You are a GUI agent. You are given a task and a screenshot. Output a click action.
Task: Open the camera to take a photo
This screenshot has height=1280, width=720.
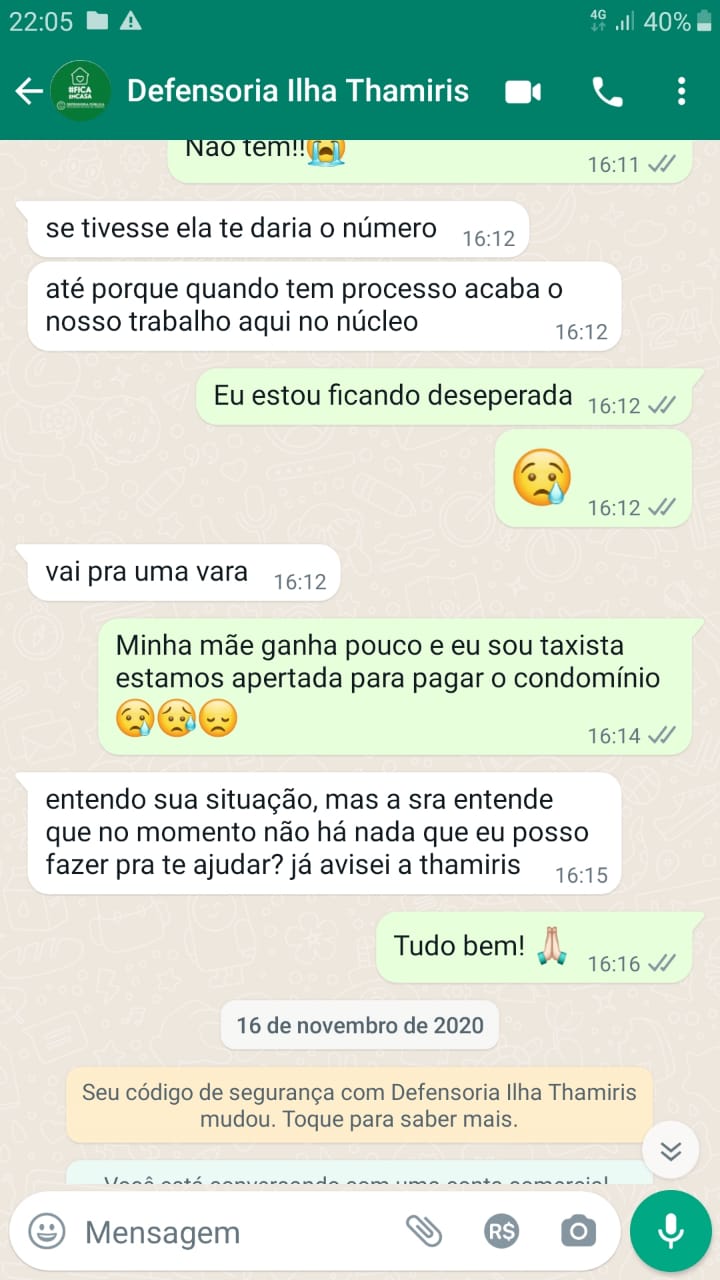[x=578, y=1231]
